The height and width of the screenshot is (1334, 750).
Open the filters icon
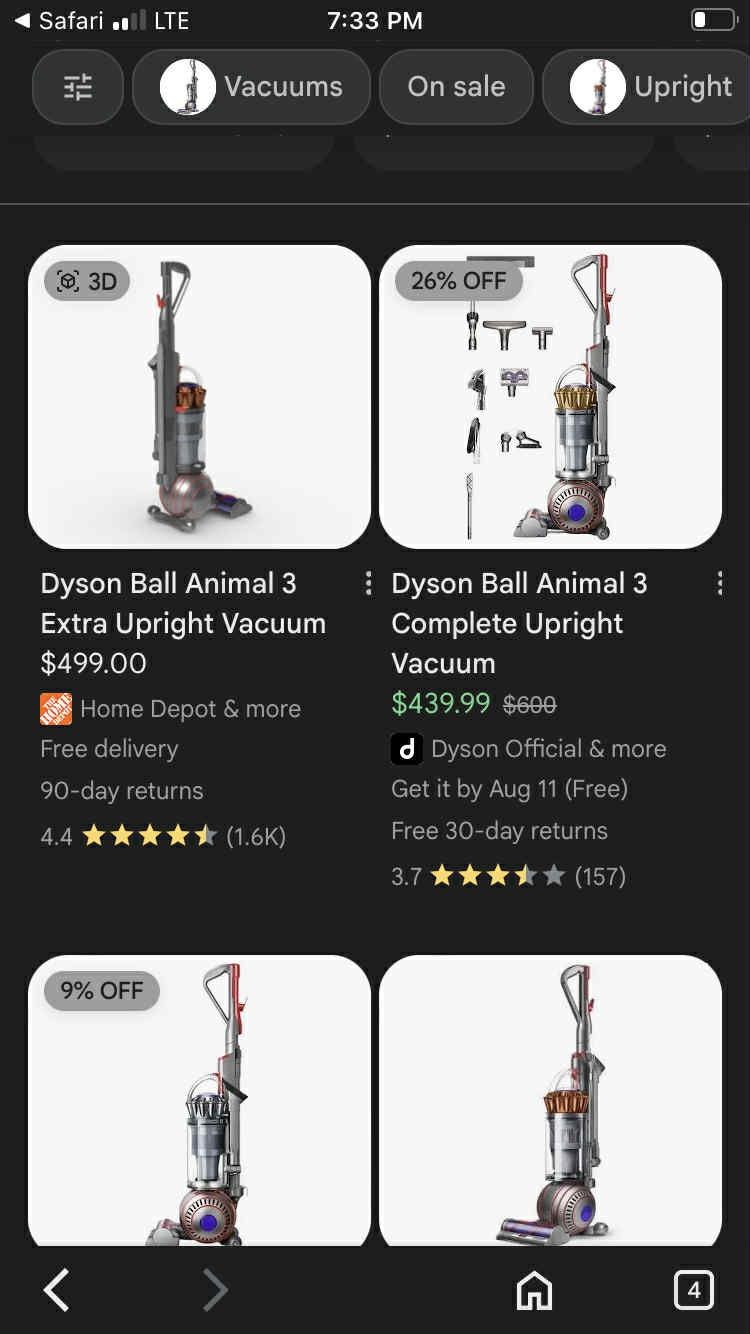tap(77, 87)
